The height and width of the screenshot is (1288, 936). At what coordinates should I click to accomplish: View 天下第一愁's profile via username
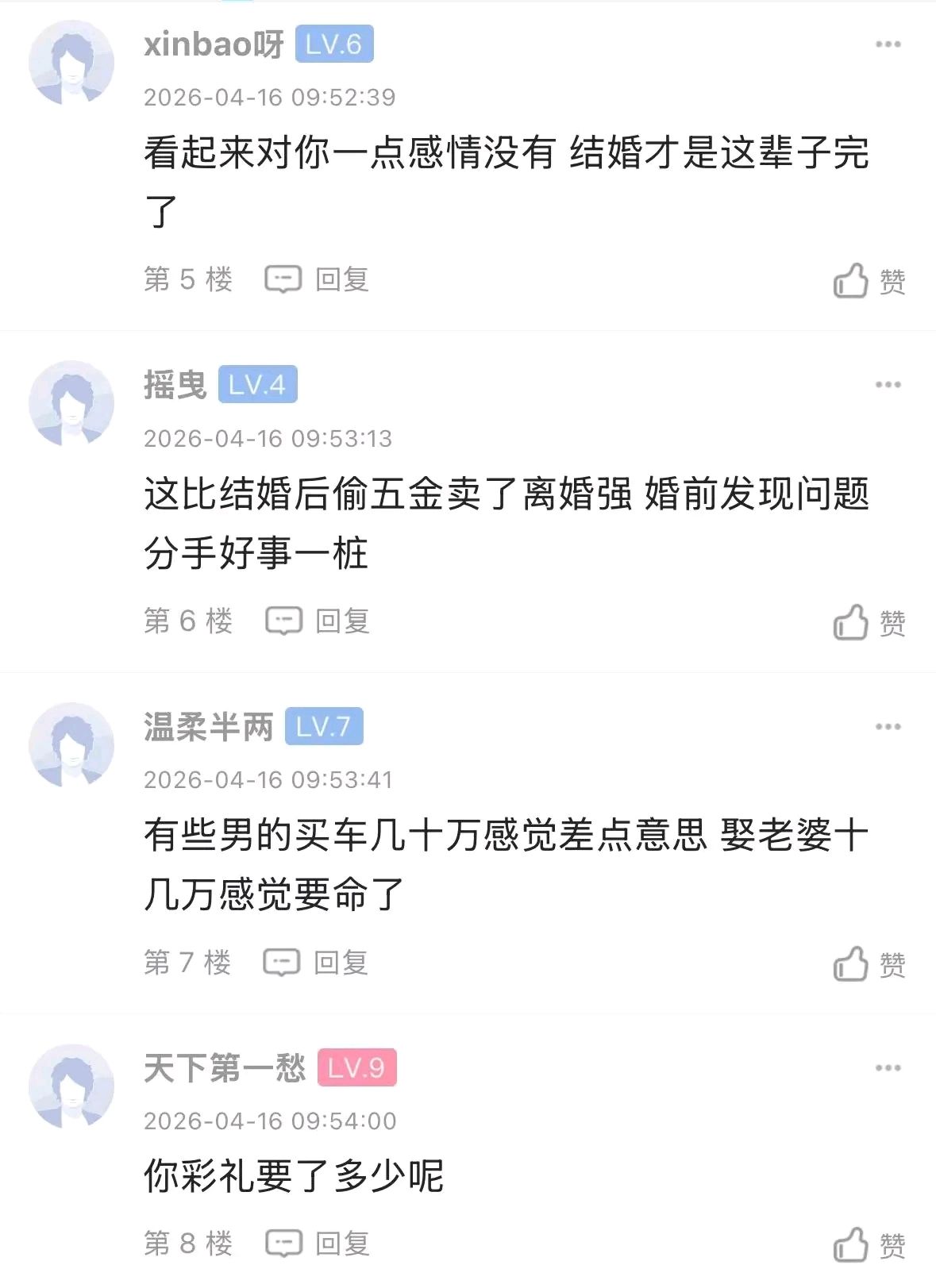pos(225,1068)
